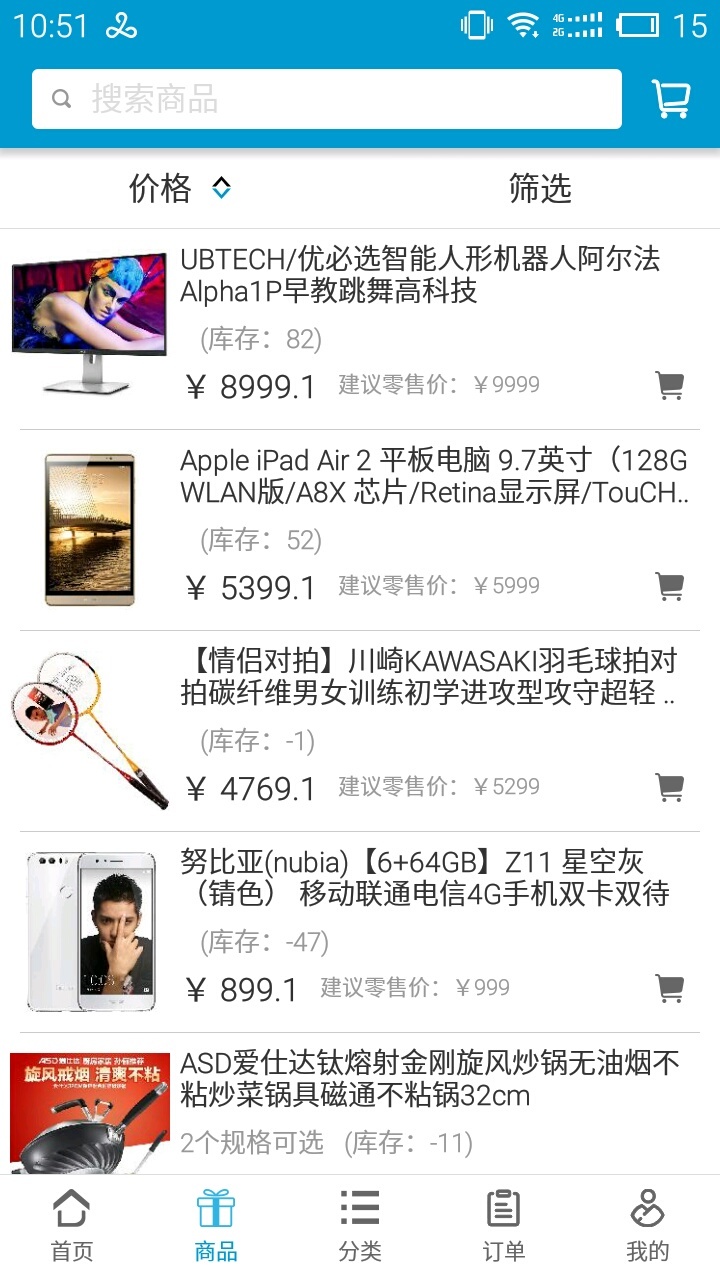This screenshot has width=720, height=1280.
Task: Open the 筛选 filter options
Action: coord(540,188)
